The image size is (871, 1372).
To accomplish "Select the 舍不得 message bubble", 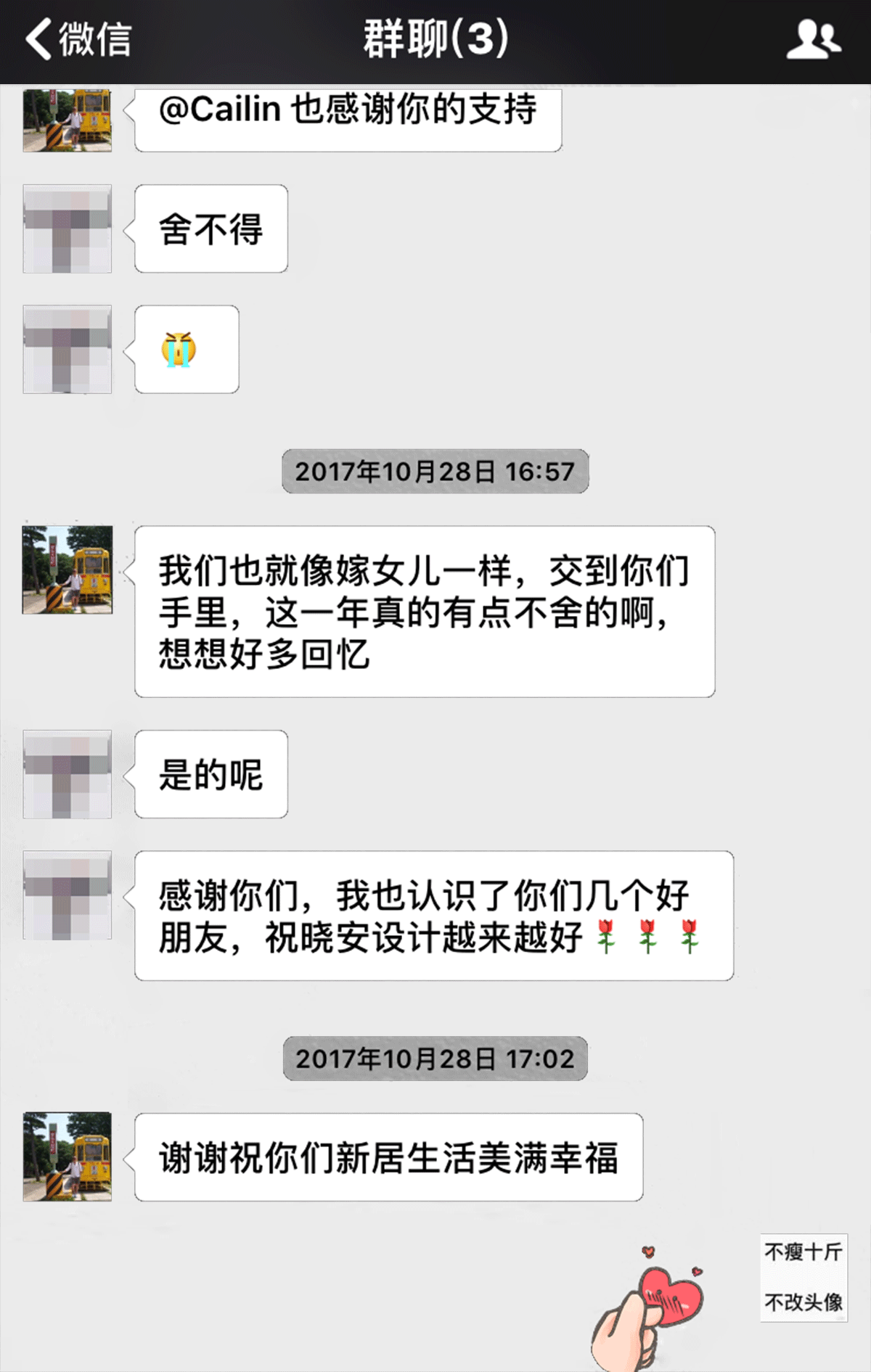I will pos(209,229).
